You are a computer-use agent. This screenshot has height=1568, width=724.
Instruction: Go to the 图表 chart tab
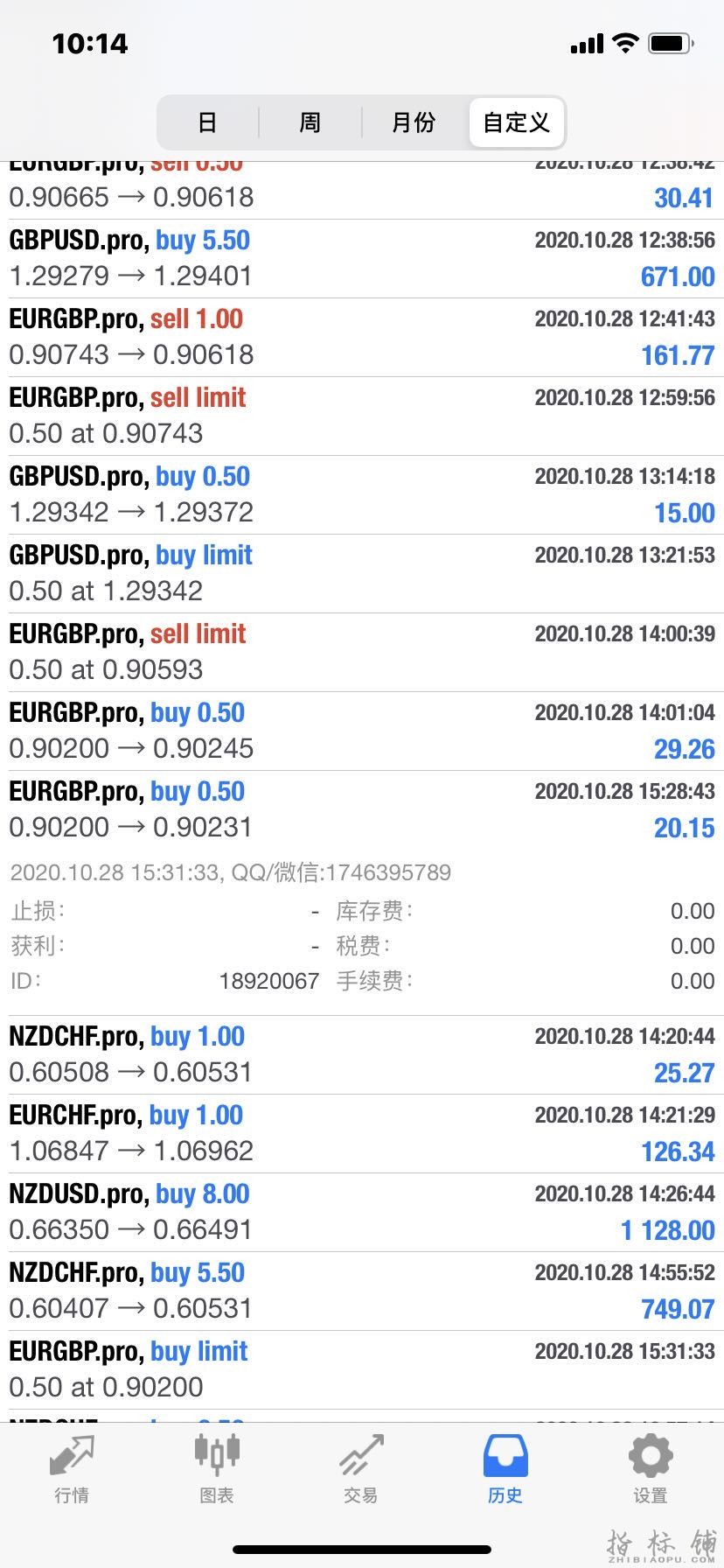(217, 1470)
